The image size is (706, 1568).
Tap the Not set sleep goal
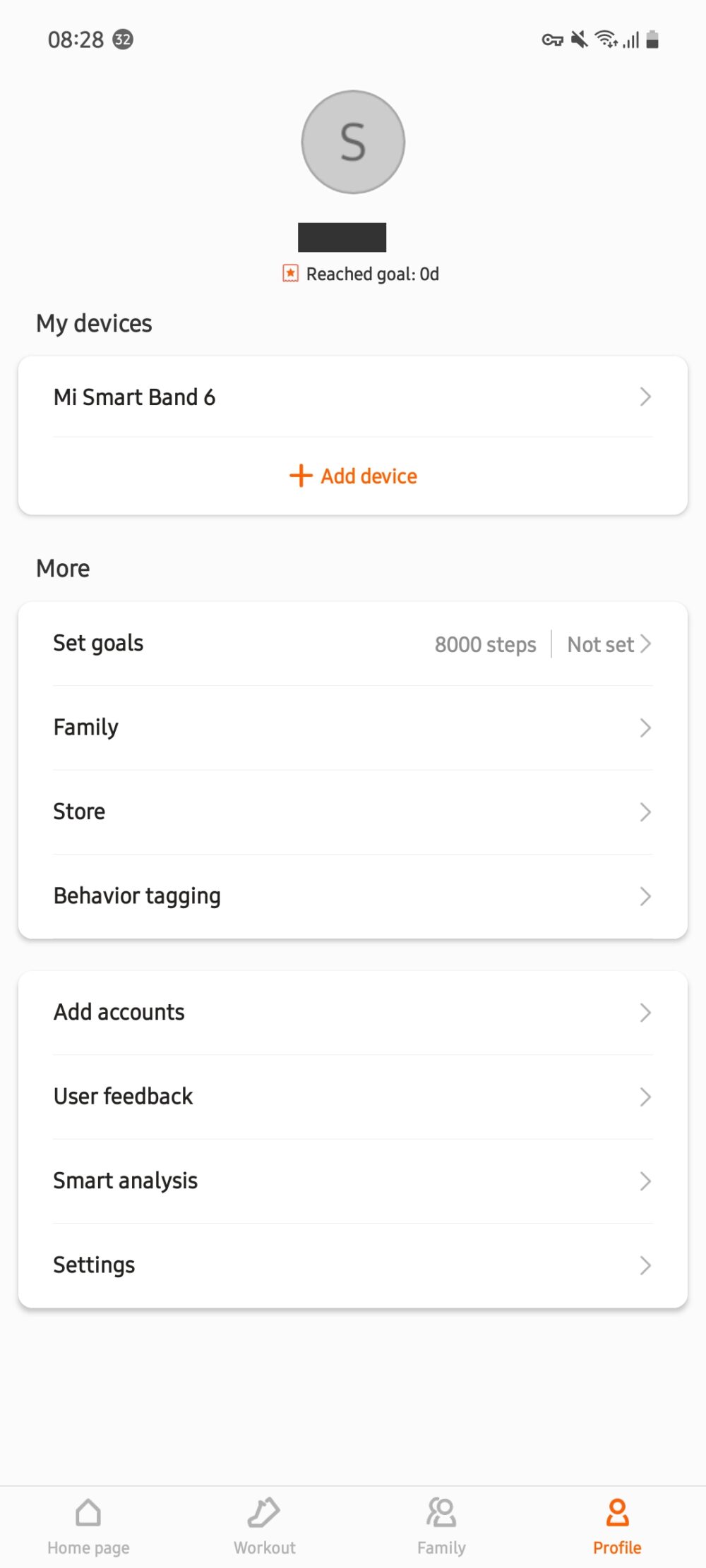click(601, 644)
